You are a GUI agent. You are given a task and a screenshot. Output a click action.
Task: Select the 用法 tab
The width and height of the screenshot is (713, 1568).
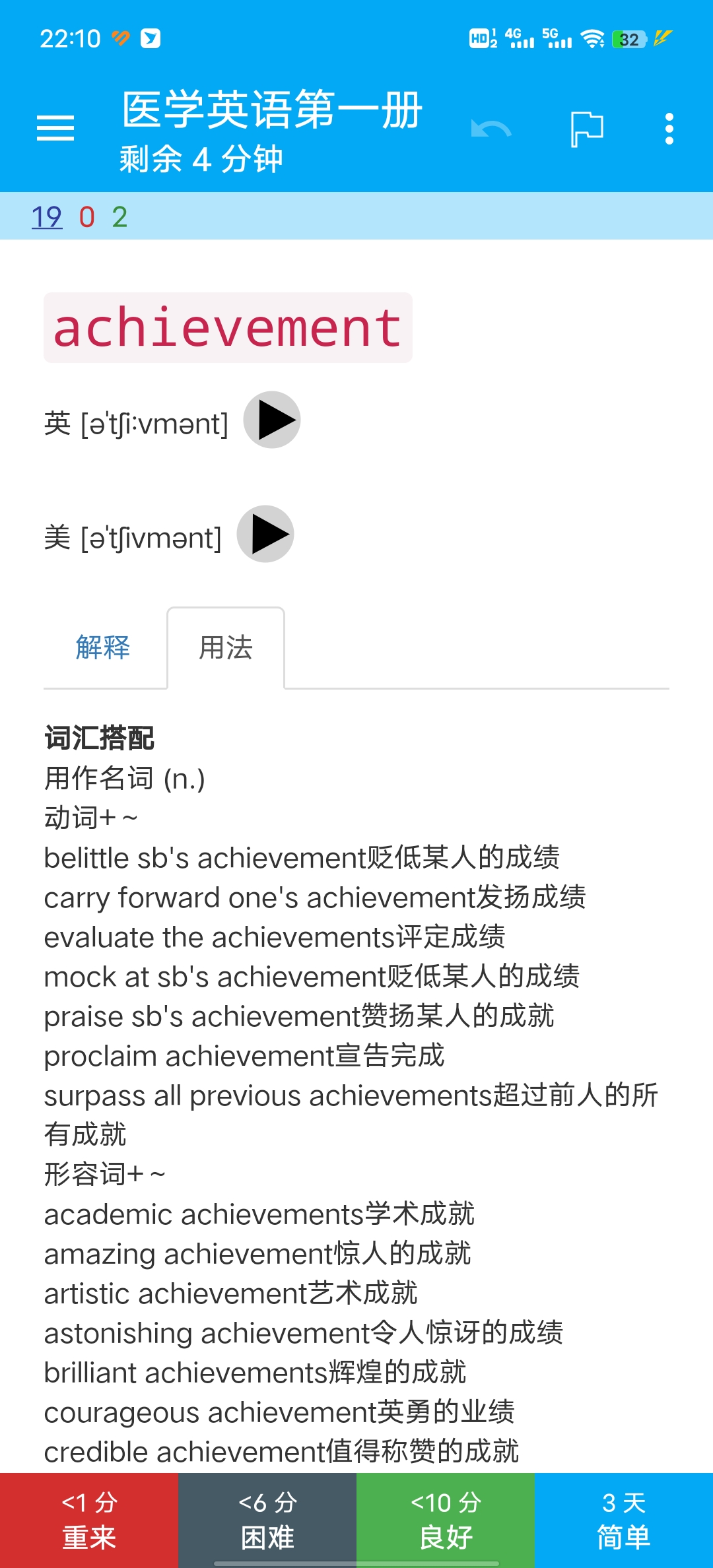pos(226,647)
